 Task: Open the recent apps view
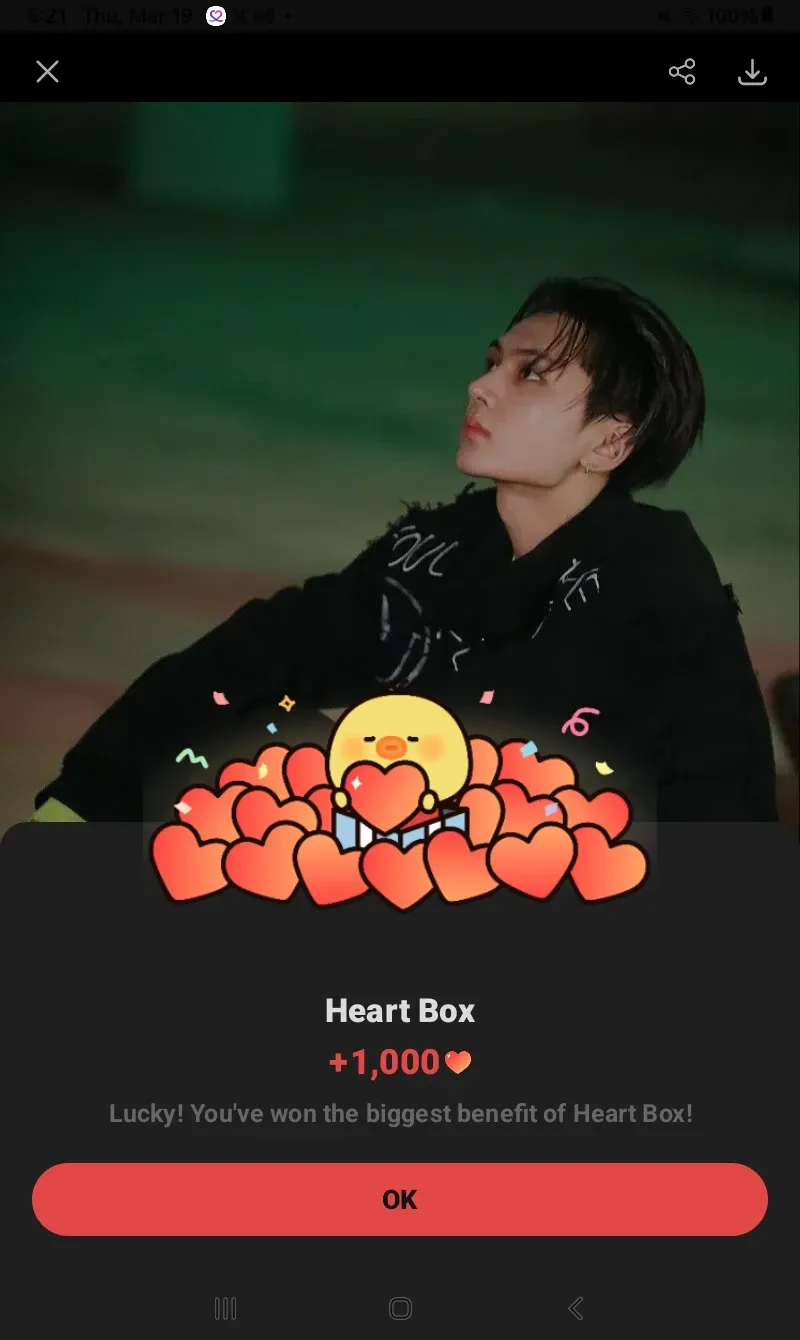(x=225, y=1308)
